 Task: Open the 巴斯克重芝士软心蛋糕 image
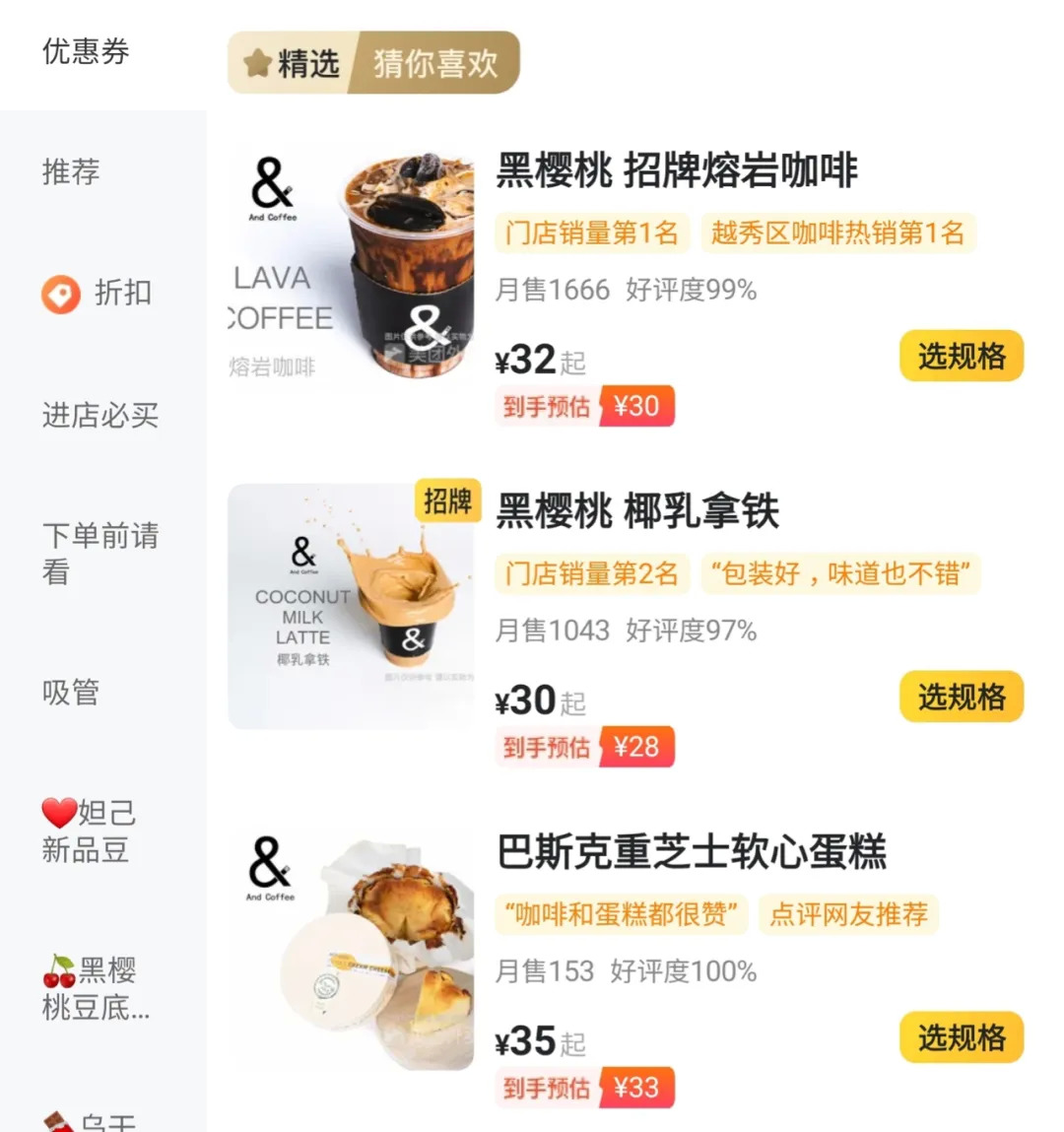[x=351, y=948]
